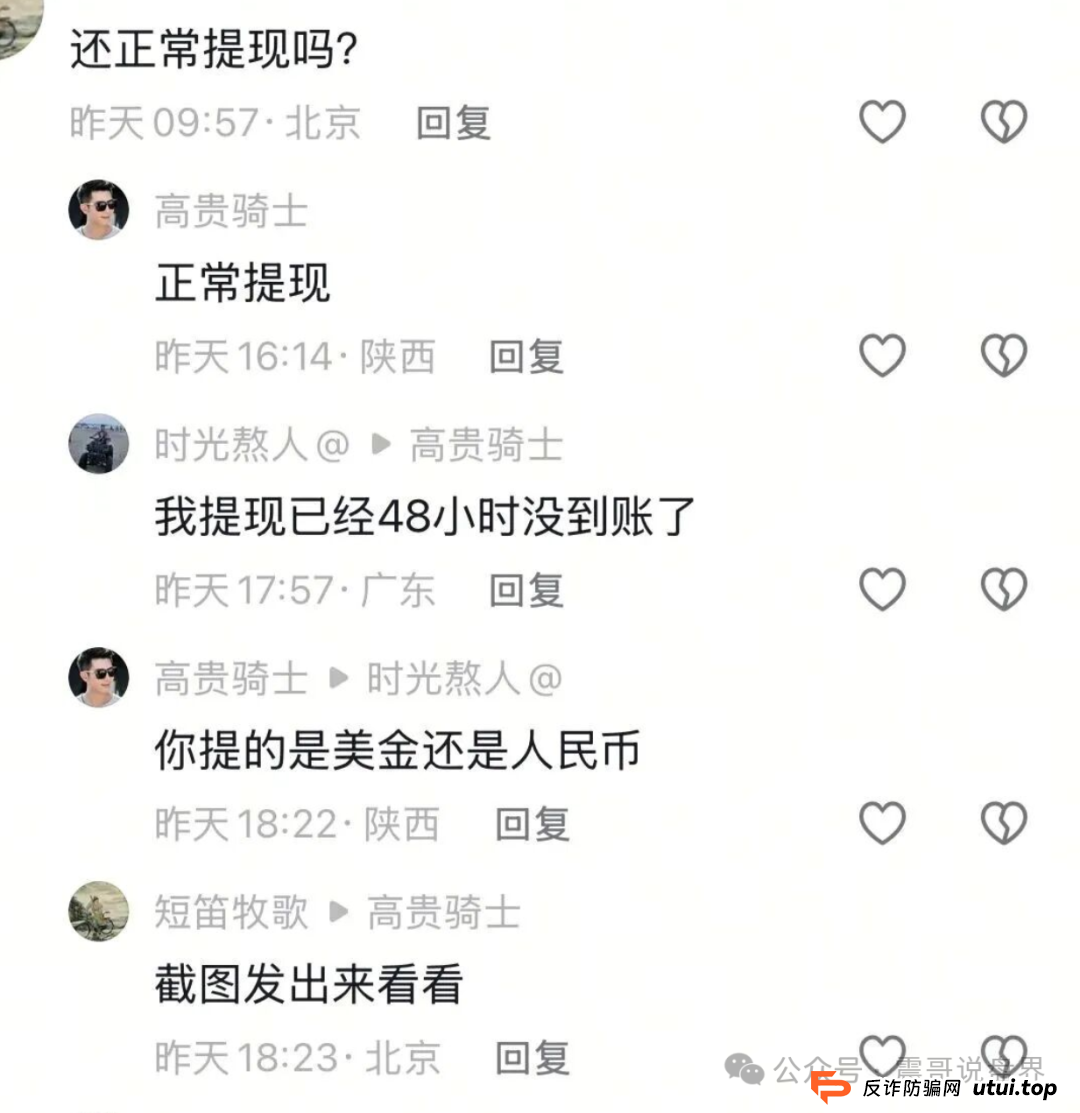The image size is (1080, 1113).
Task: Toggle like on "你提的是美金还是人民币"
Action: [881, 822]
